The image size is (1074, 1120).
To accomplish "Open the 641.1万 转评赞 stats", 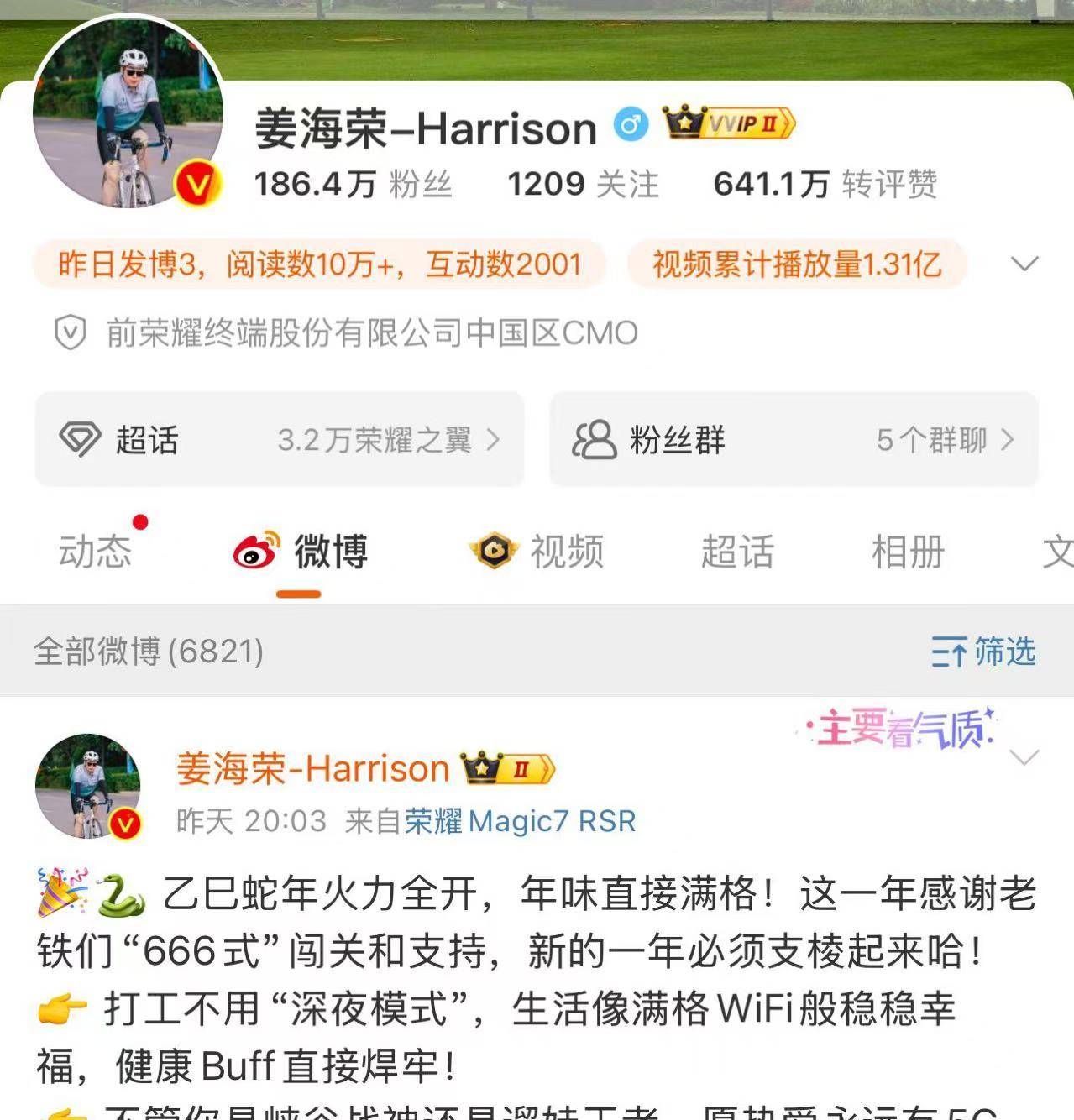I will 825,184.
